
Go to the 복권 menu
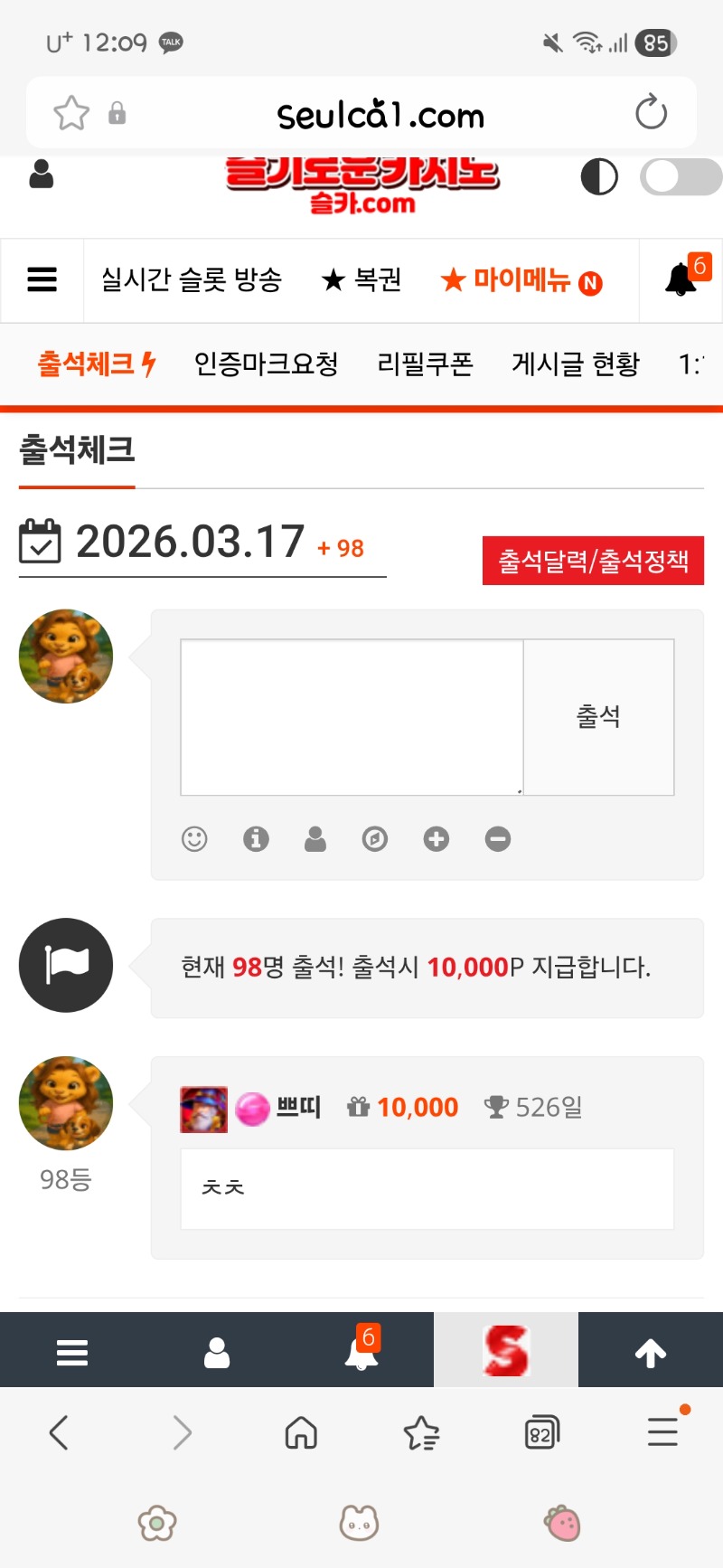click(x=361, y=280)
